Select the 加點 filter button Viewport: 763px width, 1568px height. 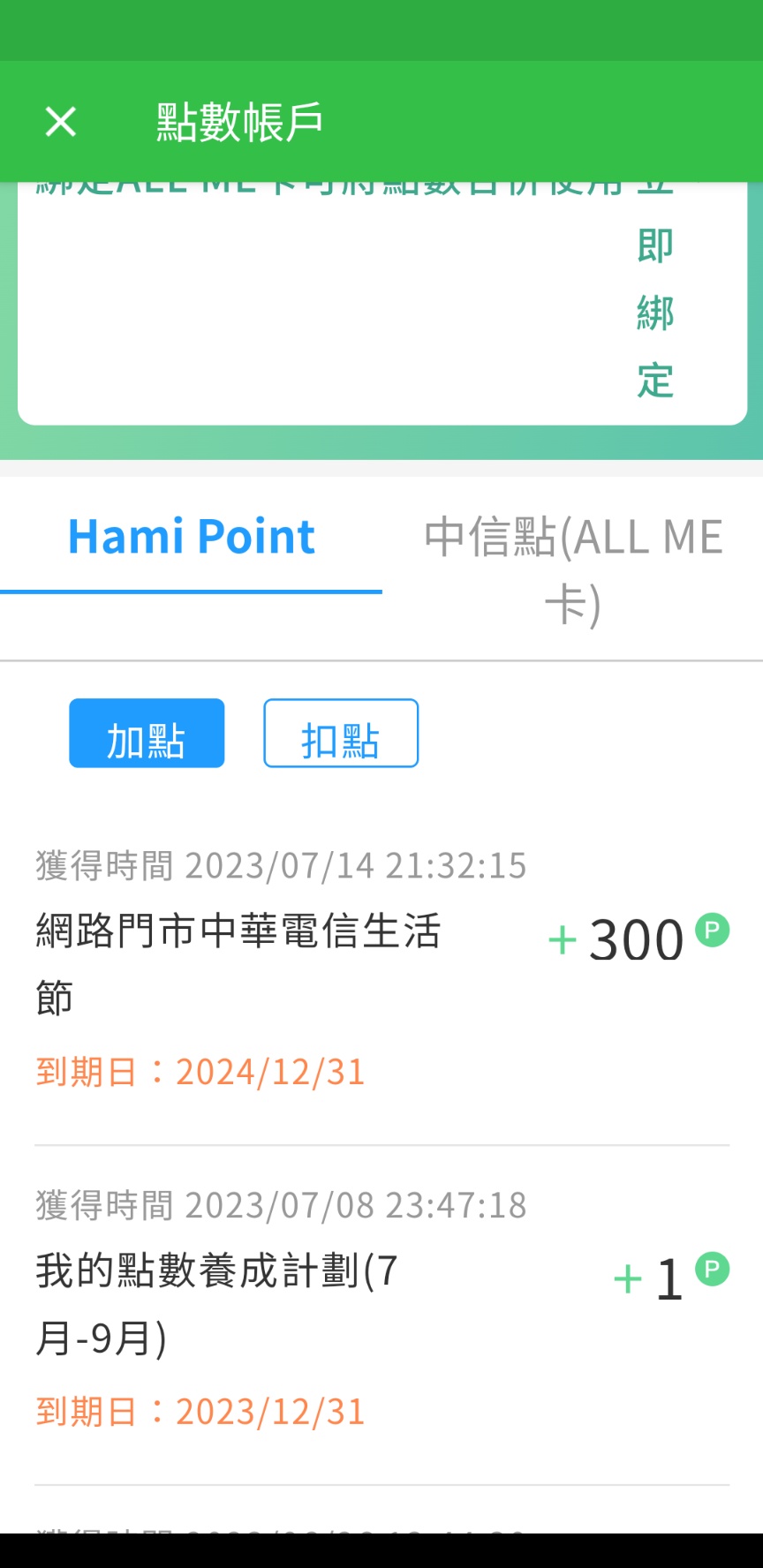click(x=147, y=734)
